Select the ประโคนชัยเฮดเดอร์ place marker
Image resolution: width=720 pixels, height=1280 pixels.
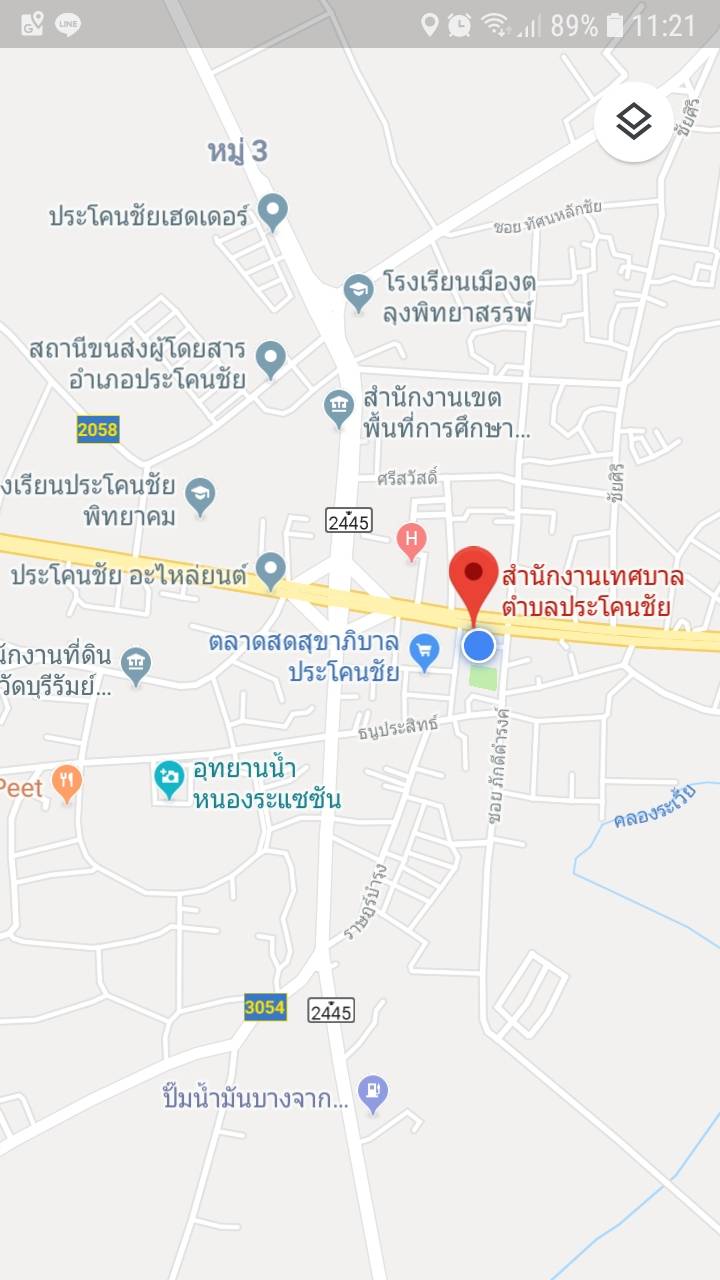[x=272, y=213]
